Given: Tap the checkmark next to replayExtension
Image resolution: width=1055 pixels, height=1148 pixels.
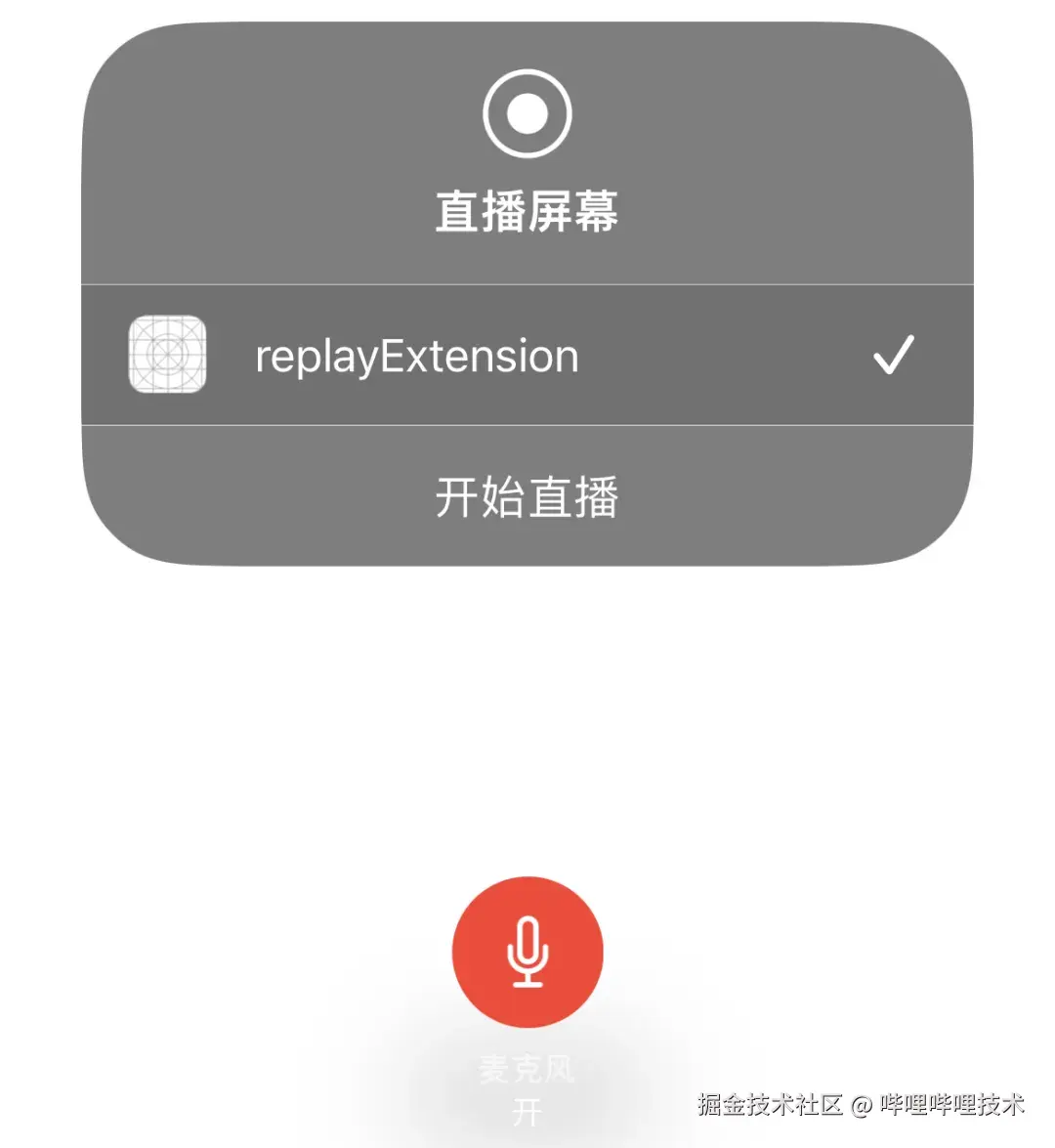Looking at the screenshot, I should [894, 355].
